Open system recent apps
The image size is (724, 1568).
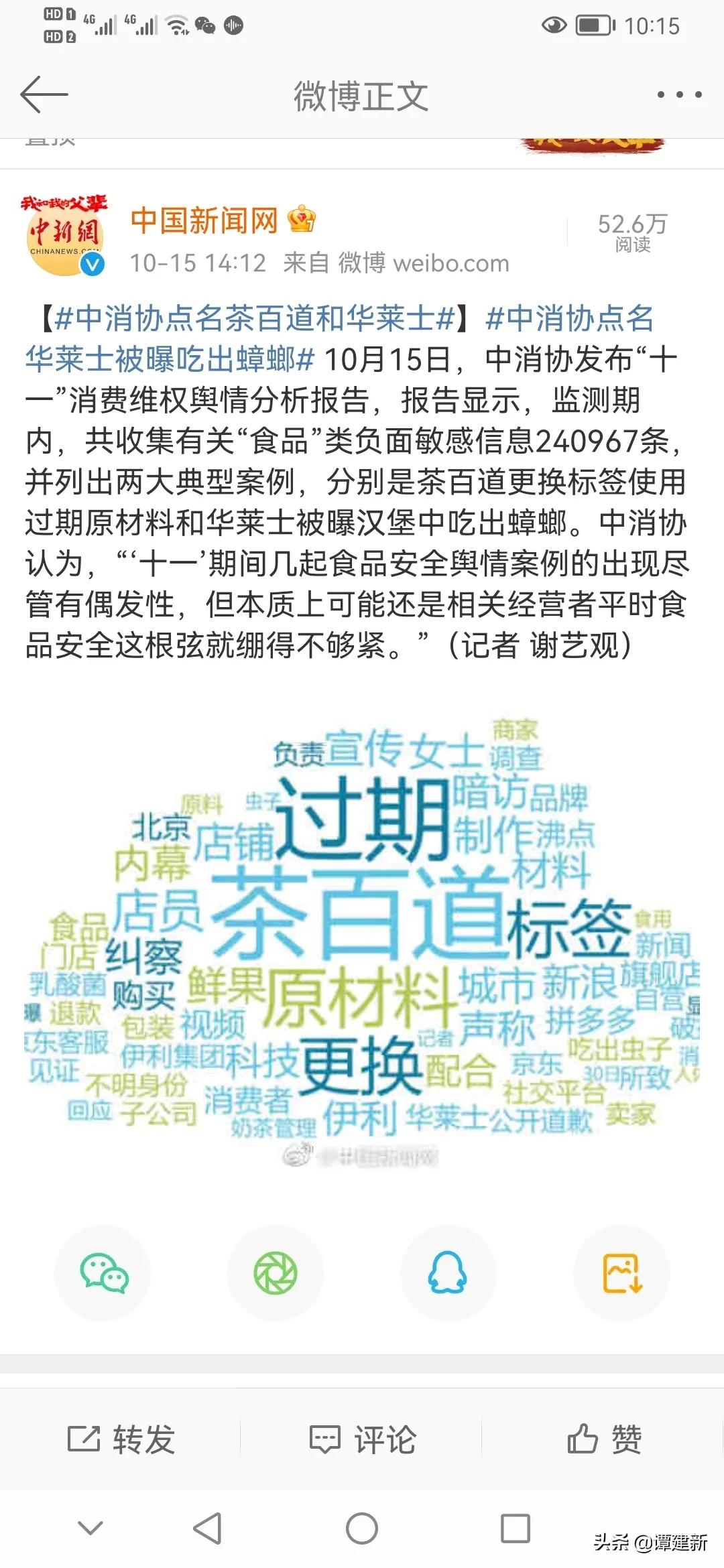(516, 1528)
